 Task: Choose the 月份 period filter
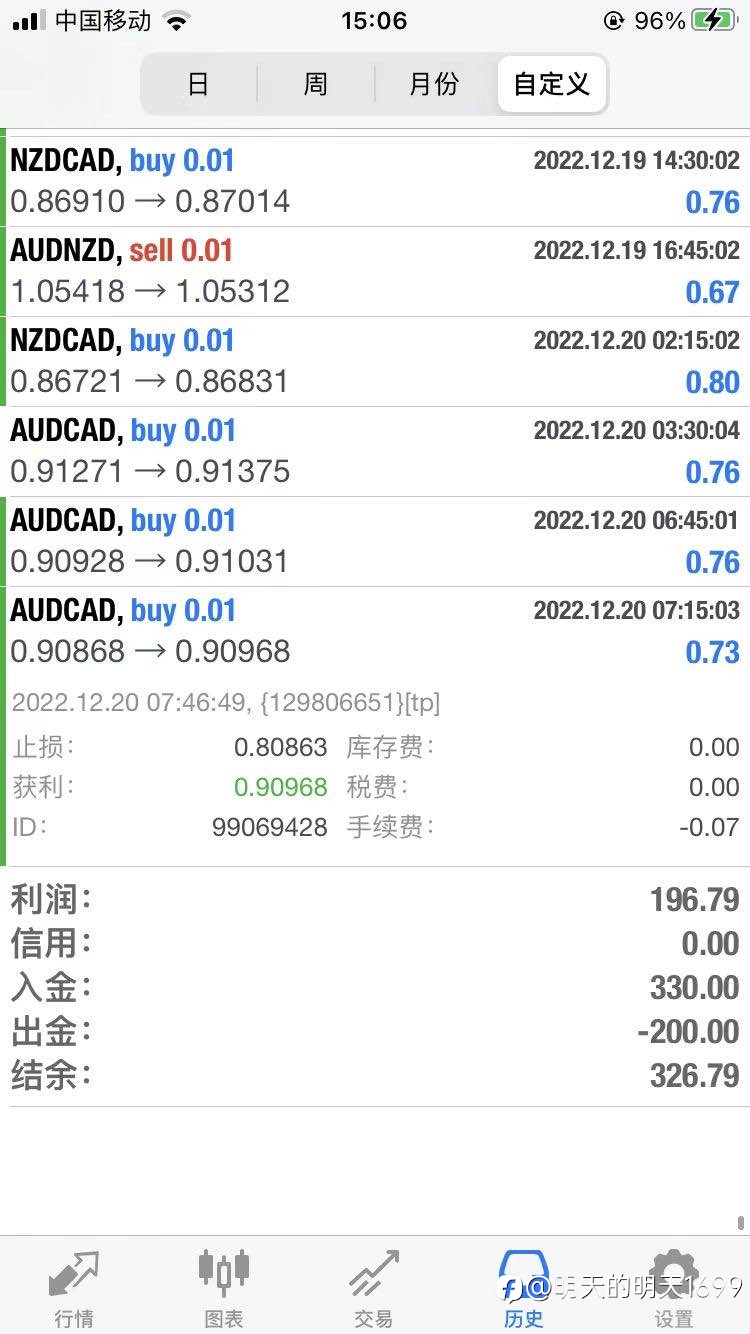(434, 84)
